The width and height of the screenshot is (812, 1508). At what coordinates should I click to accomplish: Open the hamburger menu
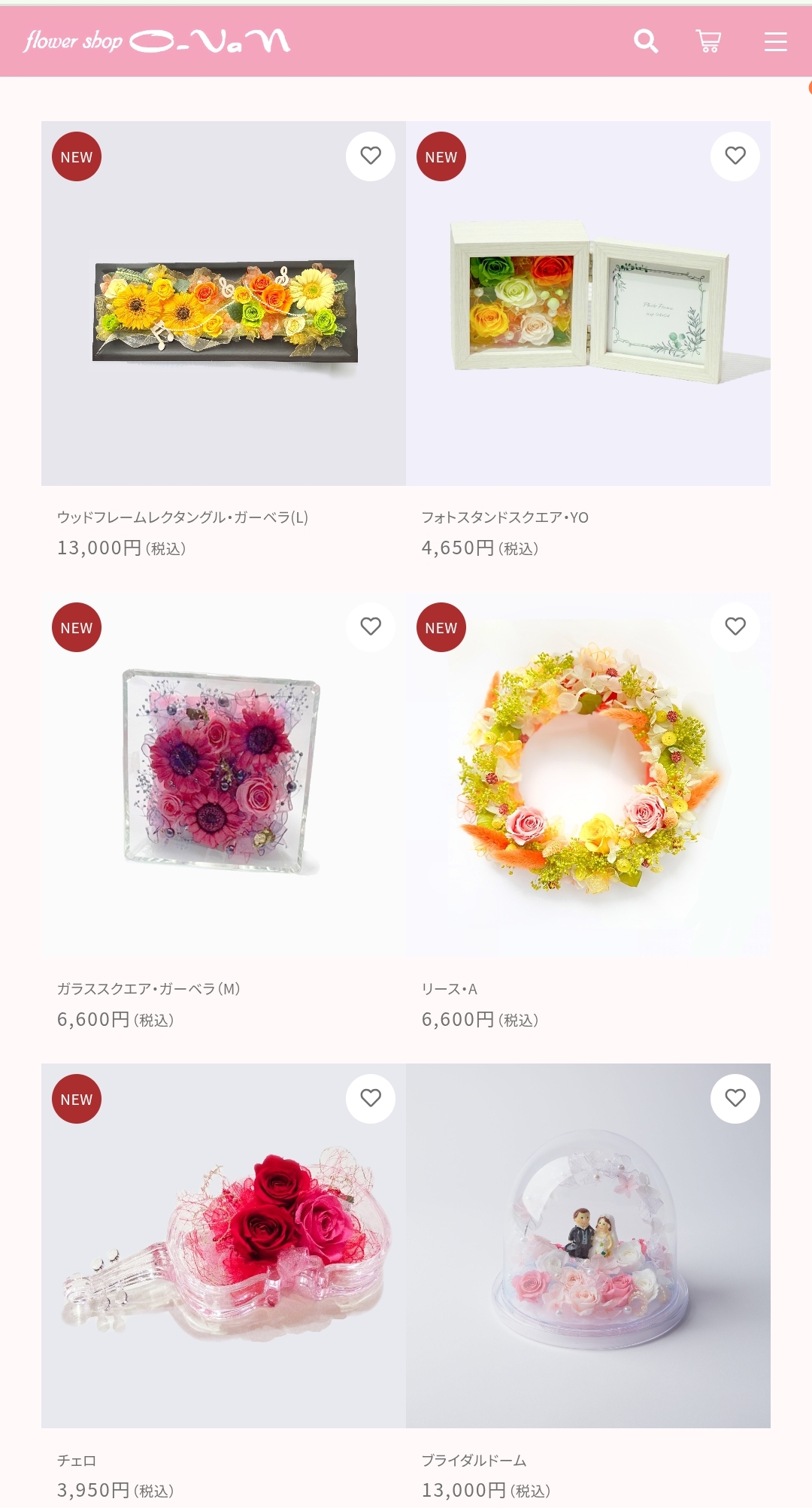point(775,41)
